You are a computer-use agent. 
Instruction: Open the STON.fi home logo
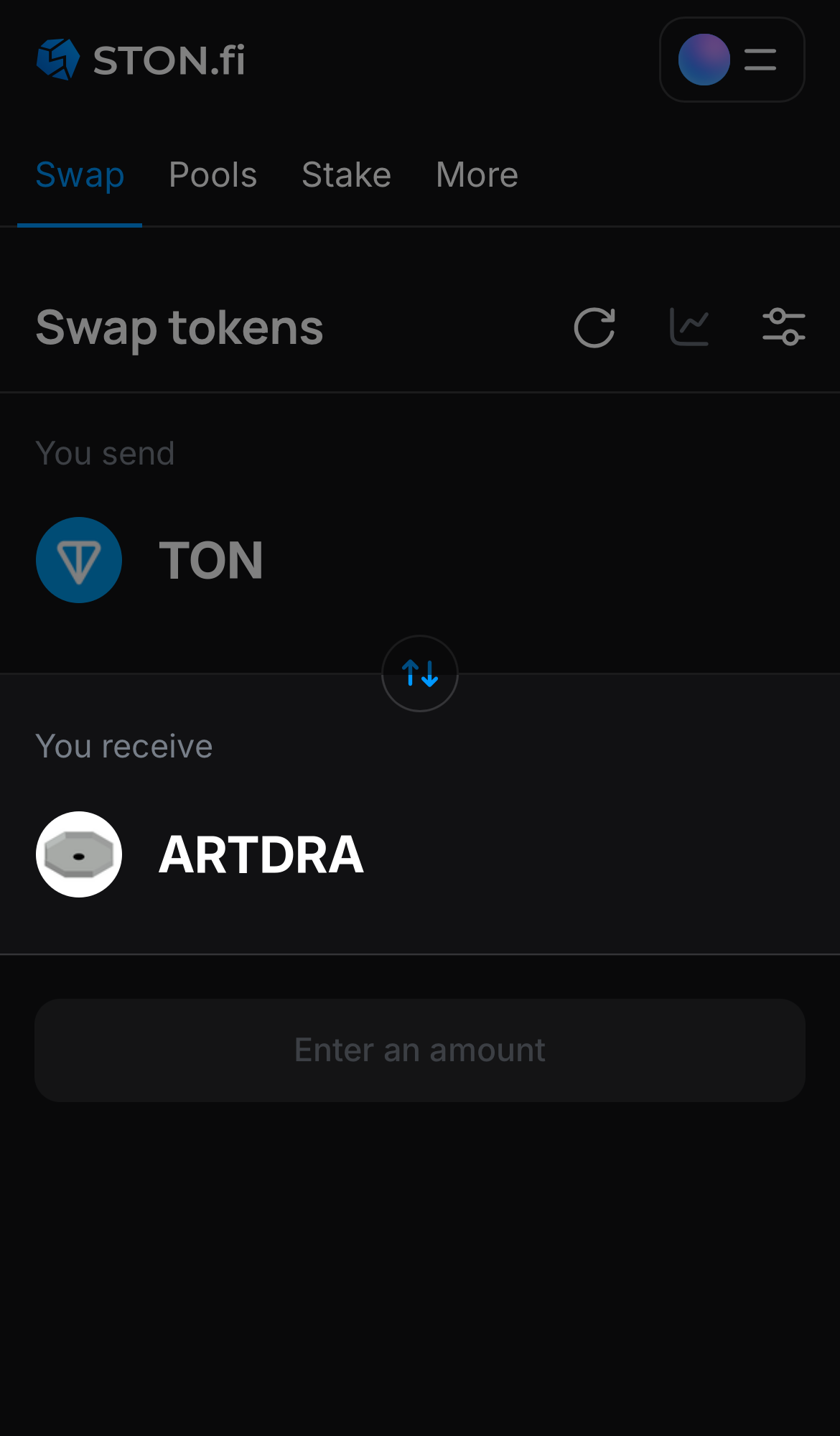pos(141,60)
